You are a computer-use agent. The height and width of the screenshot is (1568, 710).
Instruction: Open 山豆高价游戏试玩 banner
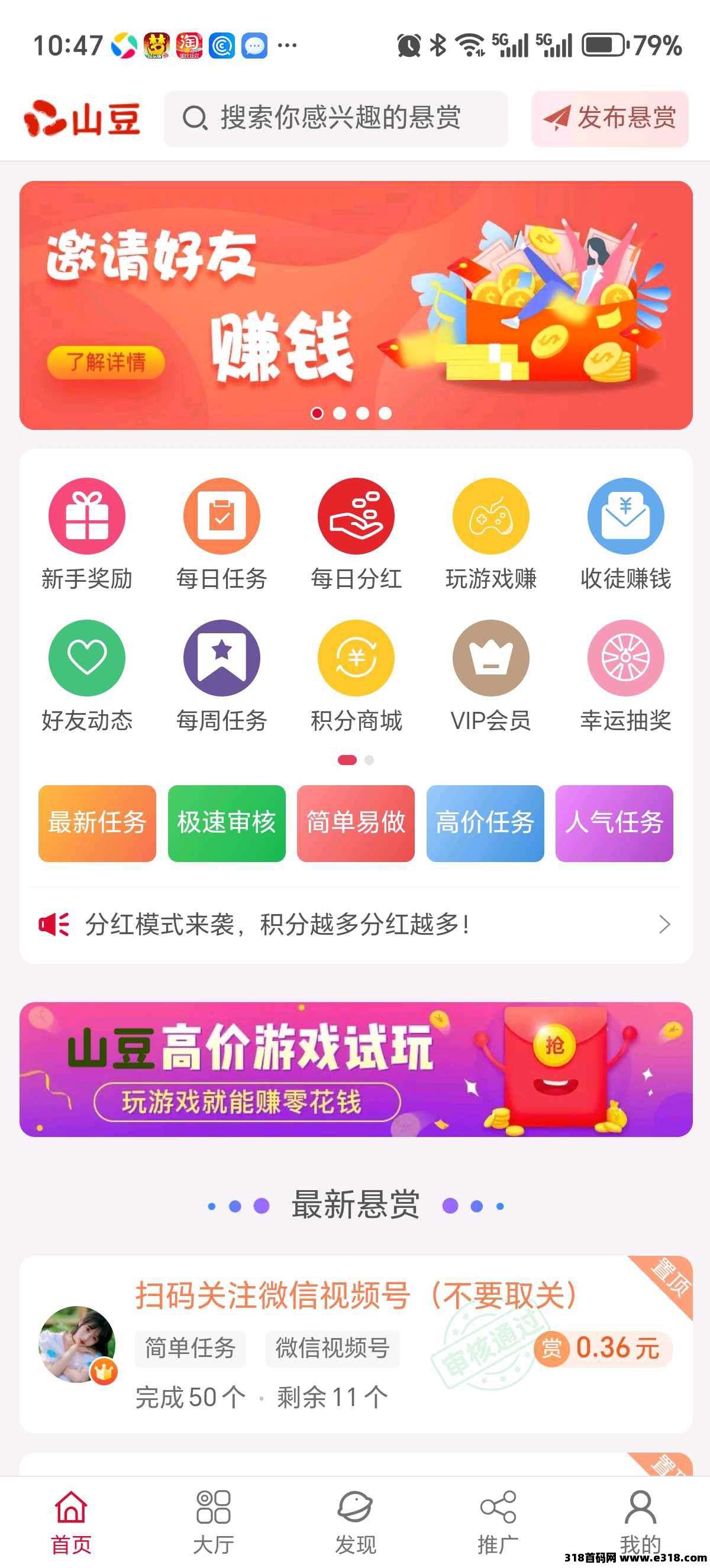[356, 1069]
